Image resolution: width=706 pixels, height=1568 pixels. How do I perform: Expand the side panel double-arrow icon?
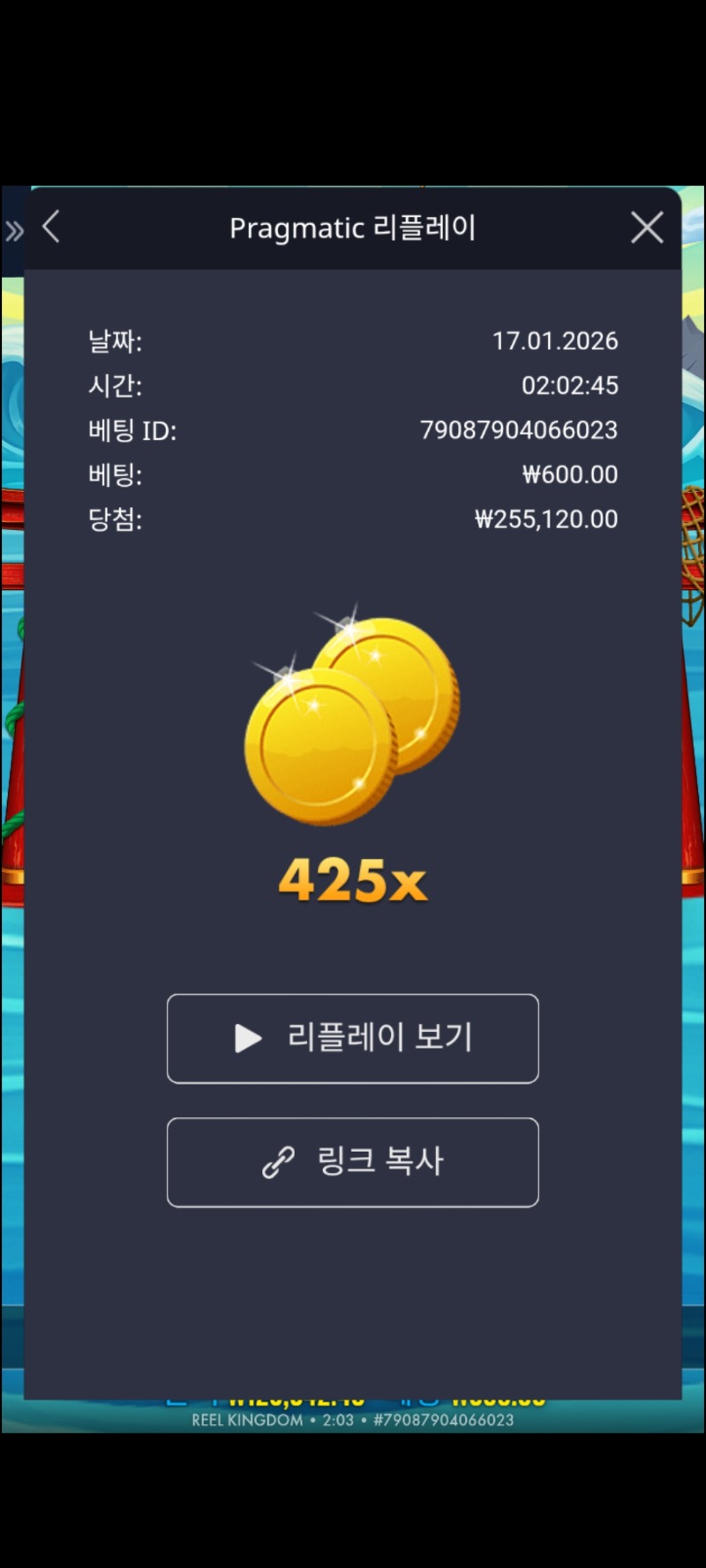click(x=14, y=232)
